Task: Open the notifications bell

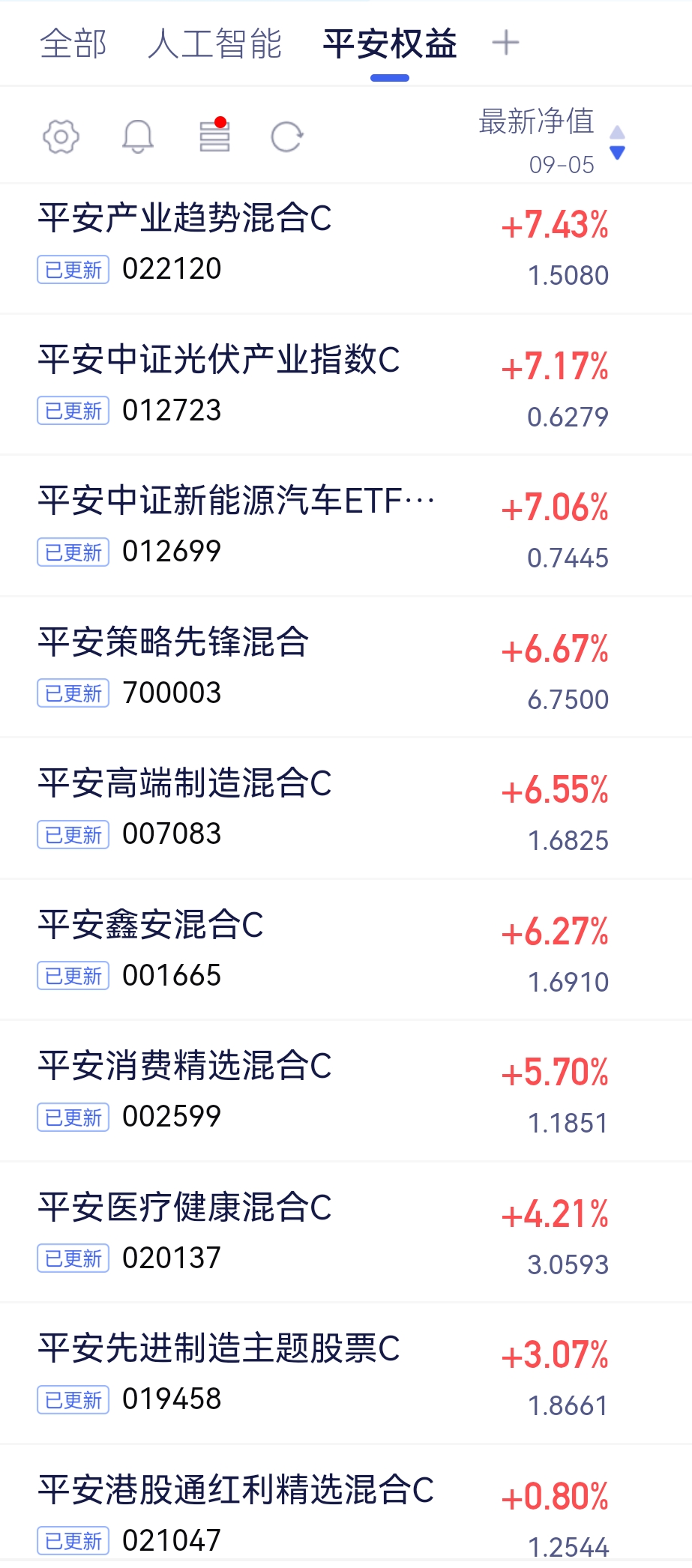Action: 138,136
